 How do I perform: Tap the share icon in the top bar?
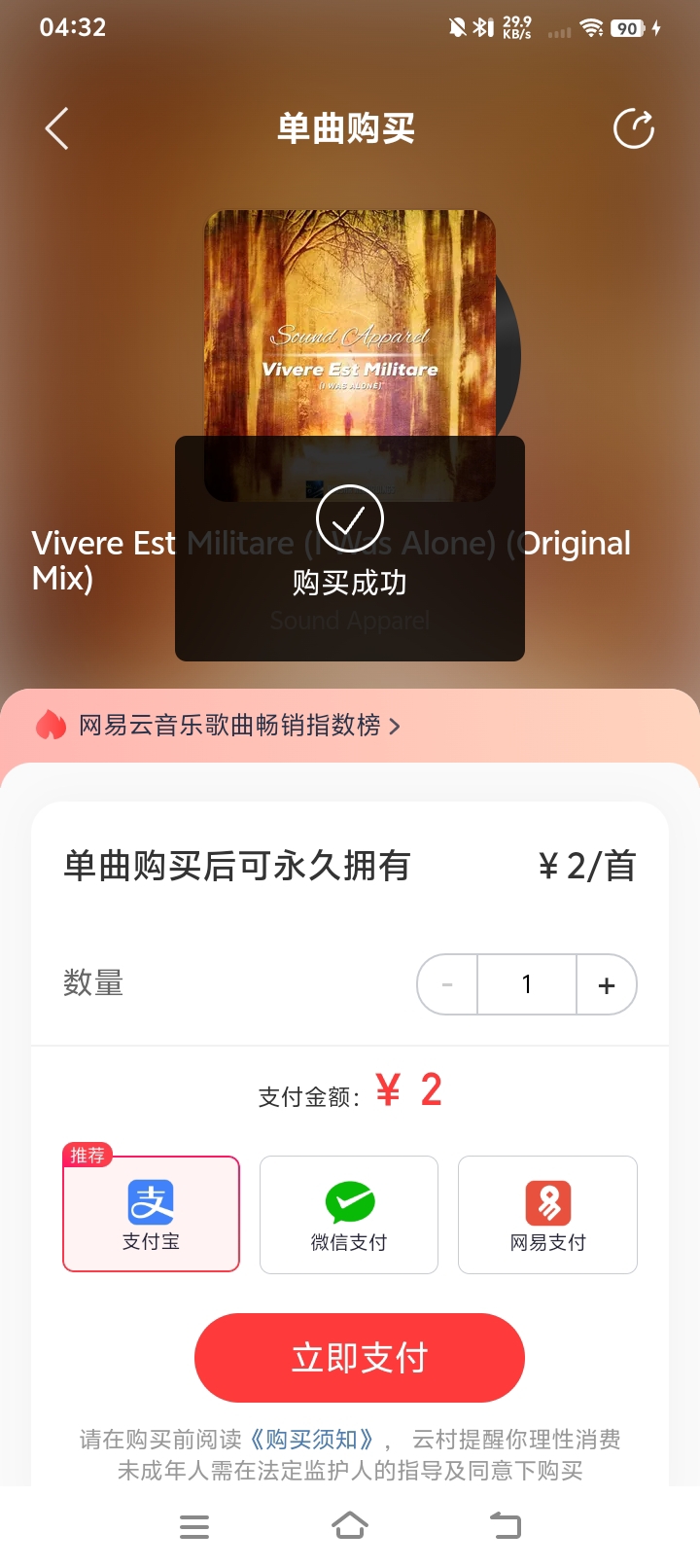click(634, 128)
